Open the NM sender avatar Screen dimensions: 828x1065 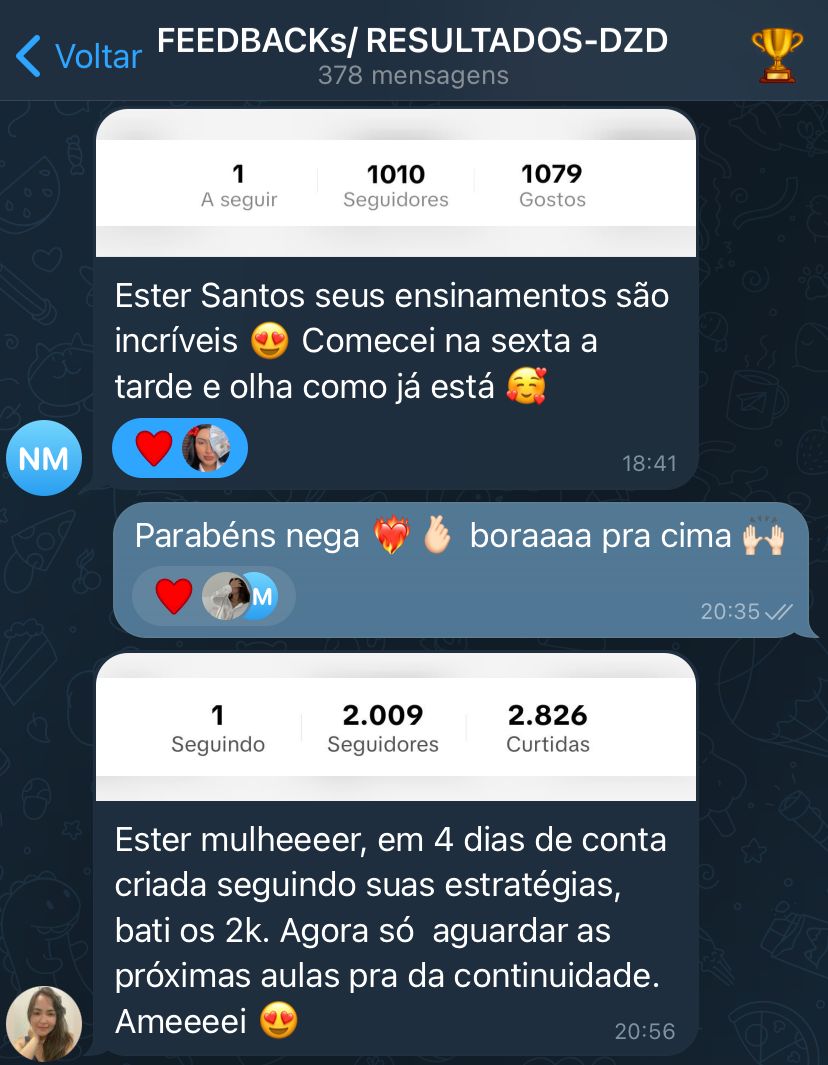(43, 458)
